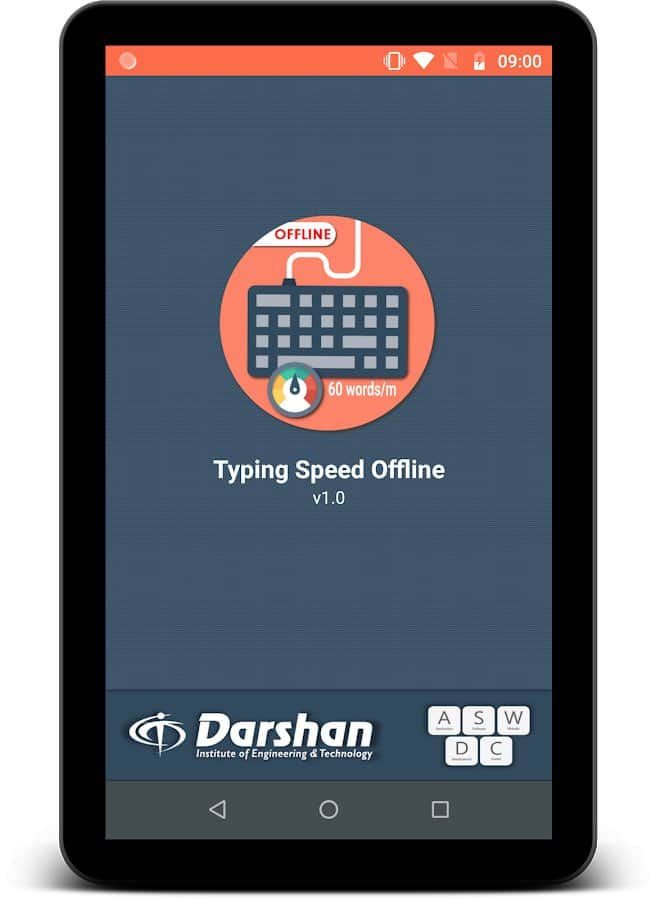This screenshot has width=656, height=900.
Task: Tap the home circle button
Action: [x=328, y=809]
